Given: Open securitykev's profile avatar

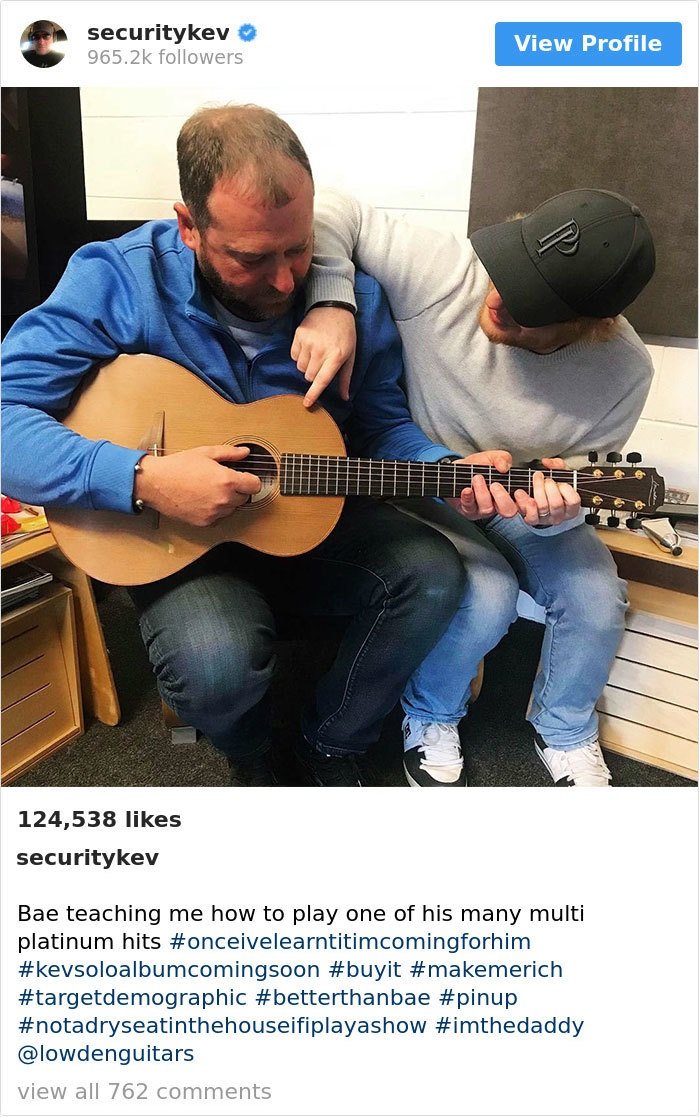Looking at the screenshot, I should 44,44.
